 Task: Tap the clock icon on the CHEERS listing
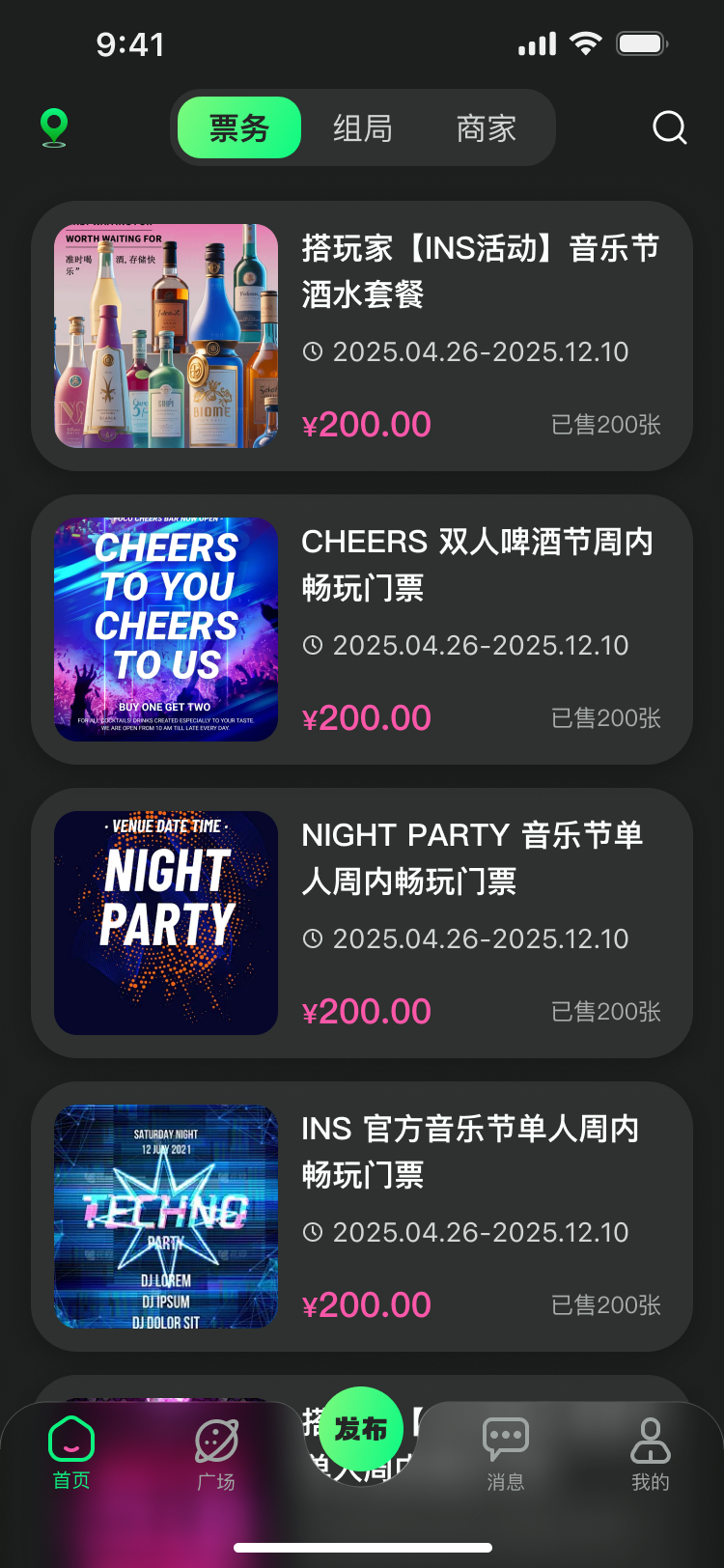[313, 645]
